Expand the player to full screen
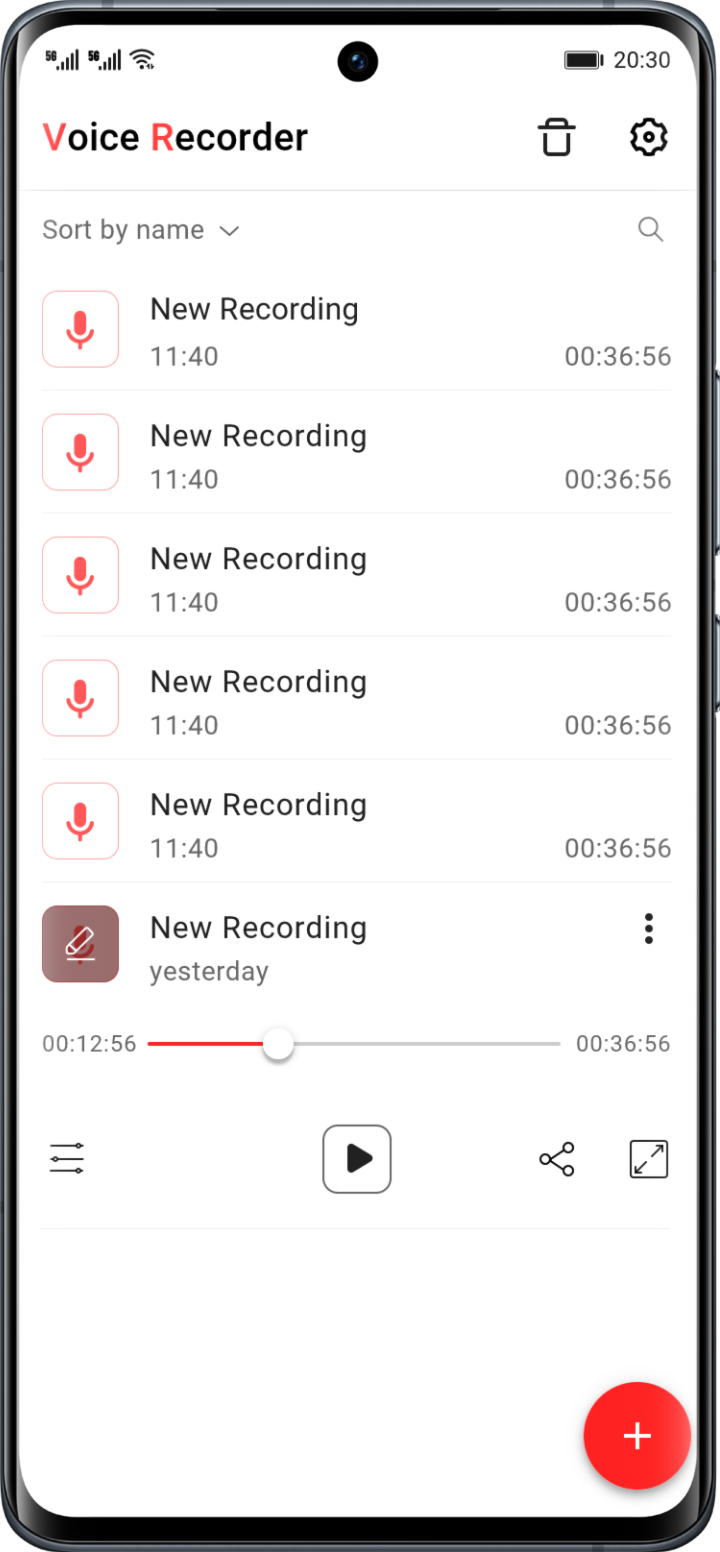 (648, 1159)
